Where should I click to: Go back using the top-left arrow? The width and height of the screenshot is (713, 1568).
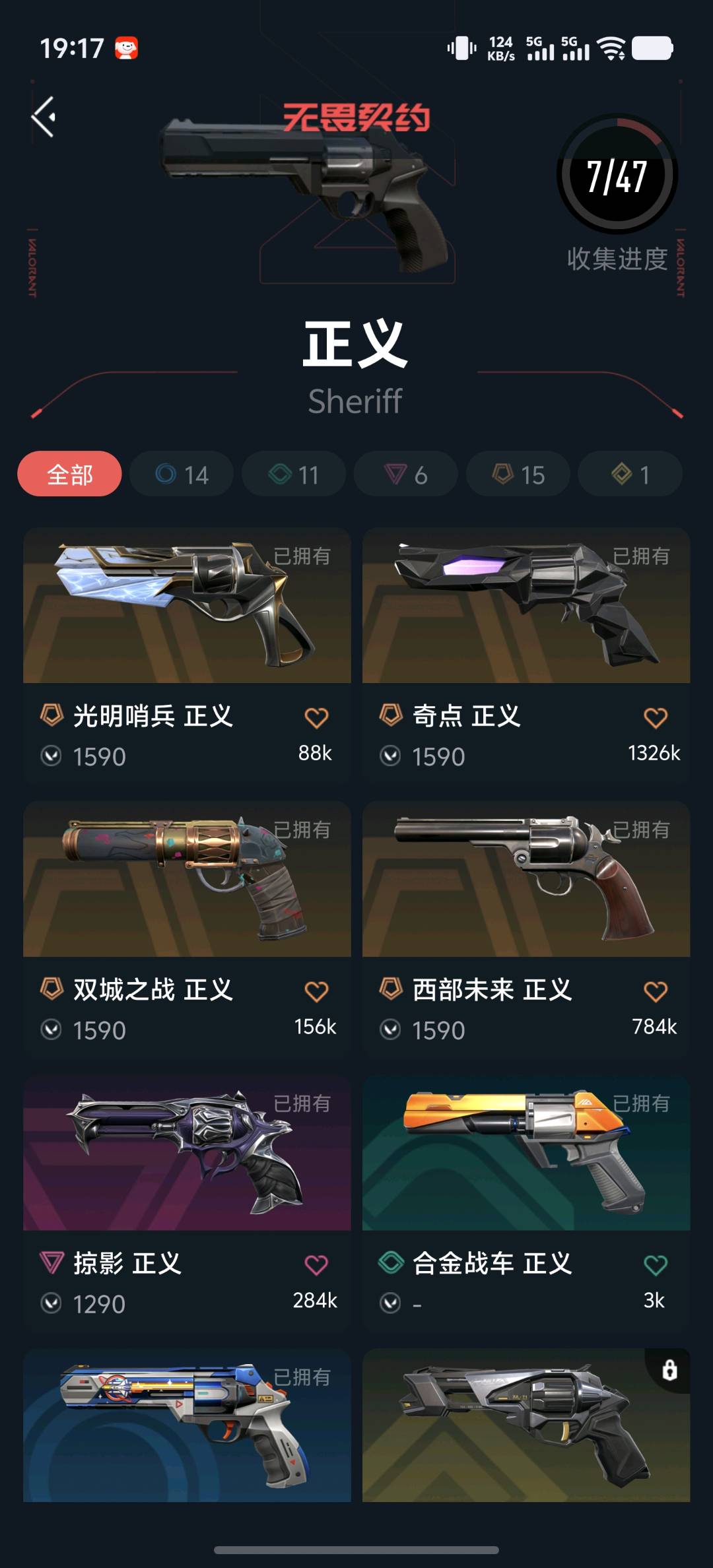(x=44, y=117)
